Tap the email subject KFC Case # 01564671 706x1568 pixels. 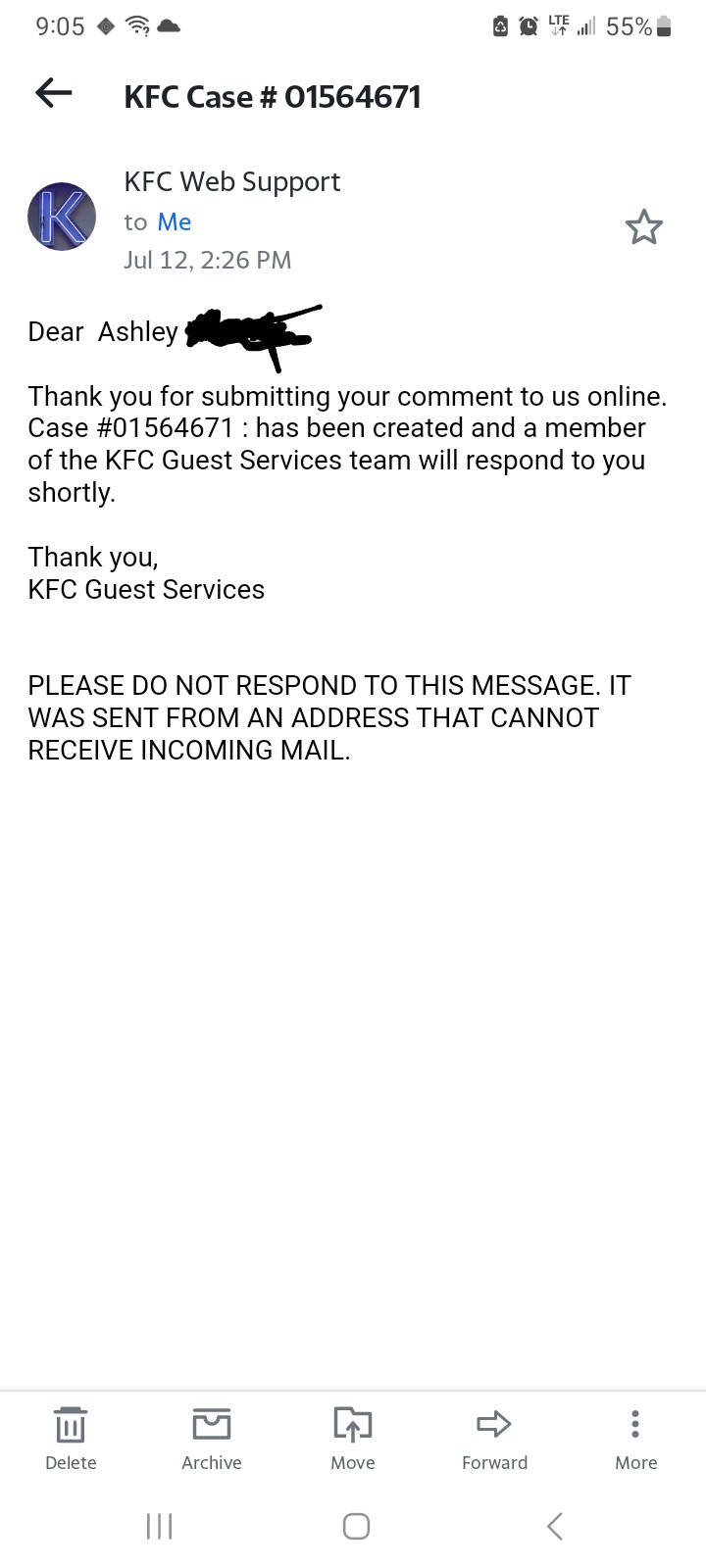coord(272,96)
